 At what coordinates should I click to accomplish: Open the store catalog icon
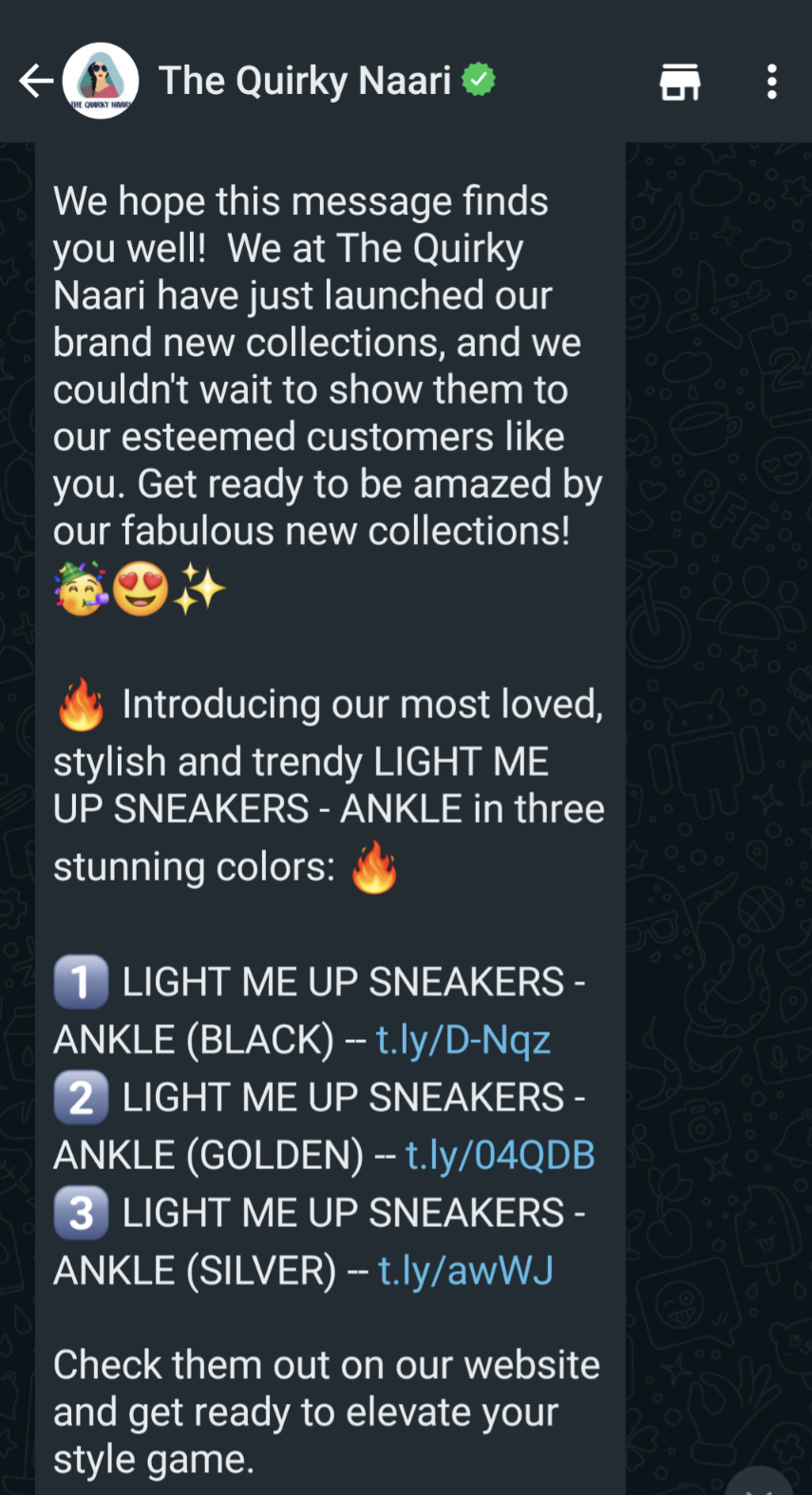680,82
